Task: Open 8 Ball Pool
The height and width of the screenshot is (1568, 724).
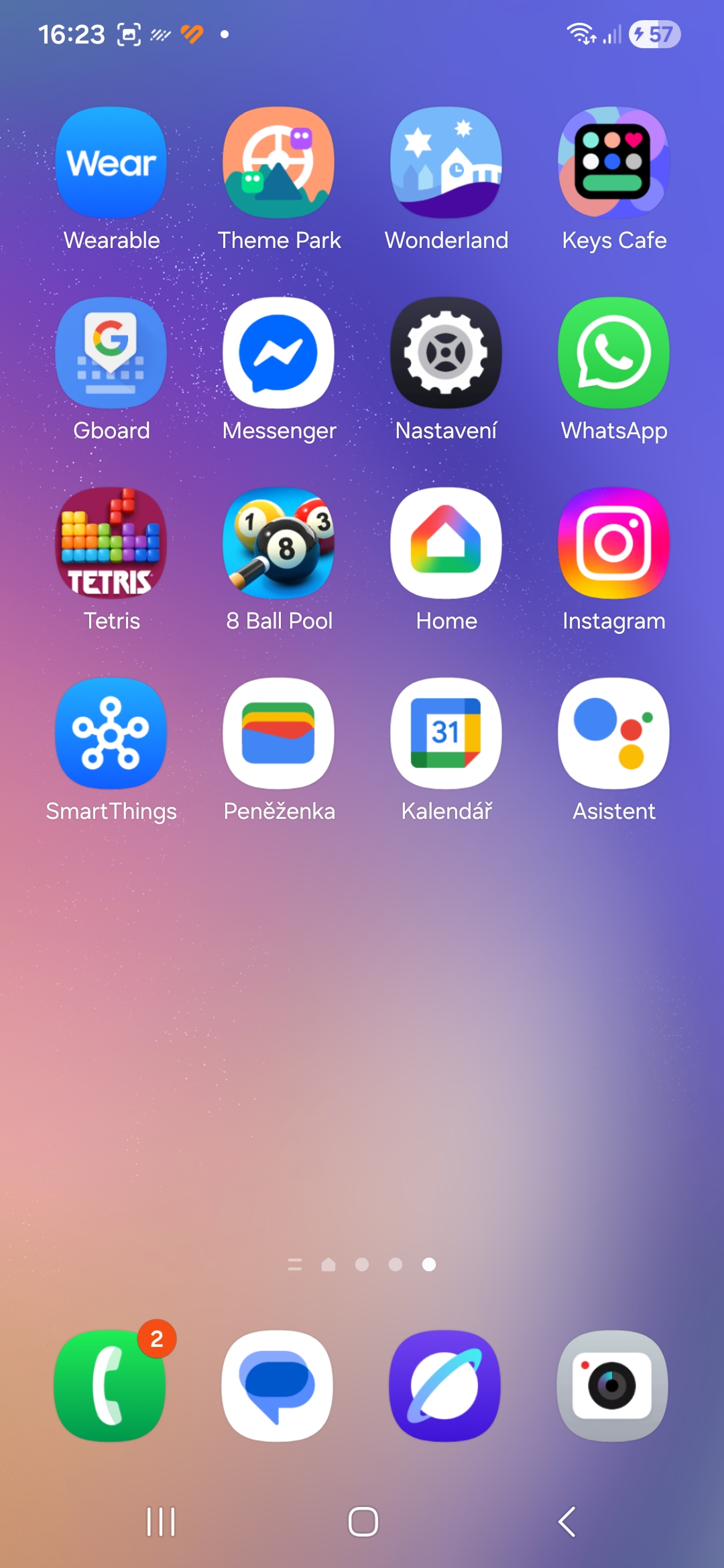Action: pyautogui.click(x=279, y=543)
